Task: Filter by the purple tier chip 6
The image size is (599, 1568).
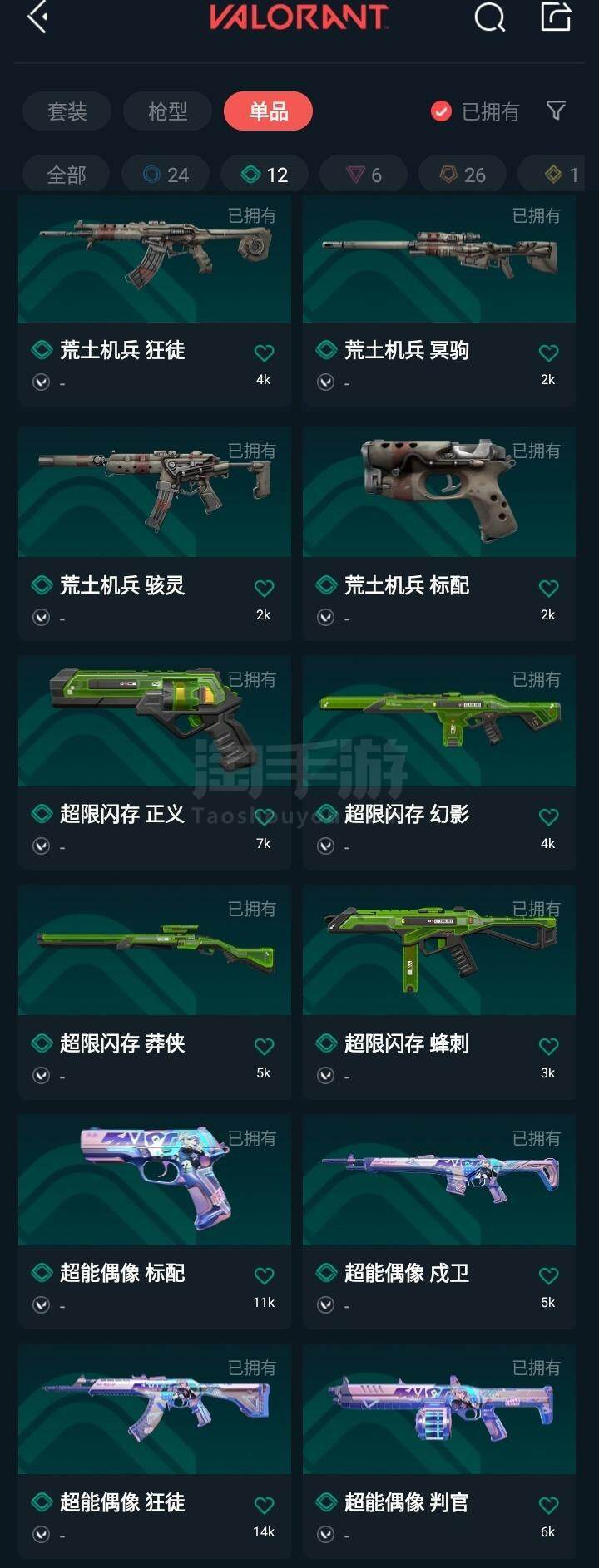Action: click(x=364, y=175)
